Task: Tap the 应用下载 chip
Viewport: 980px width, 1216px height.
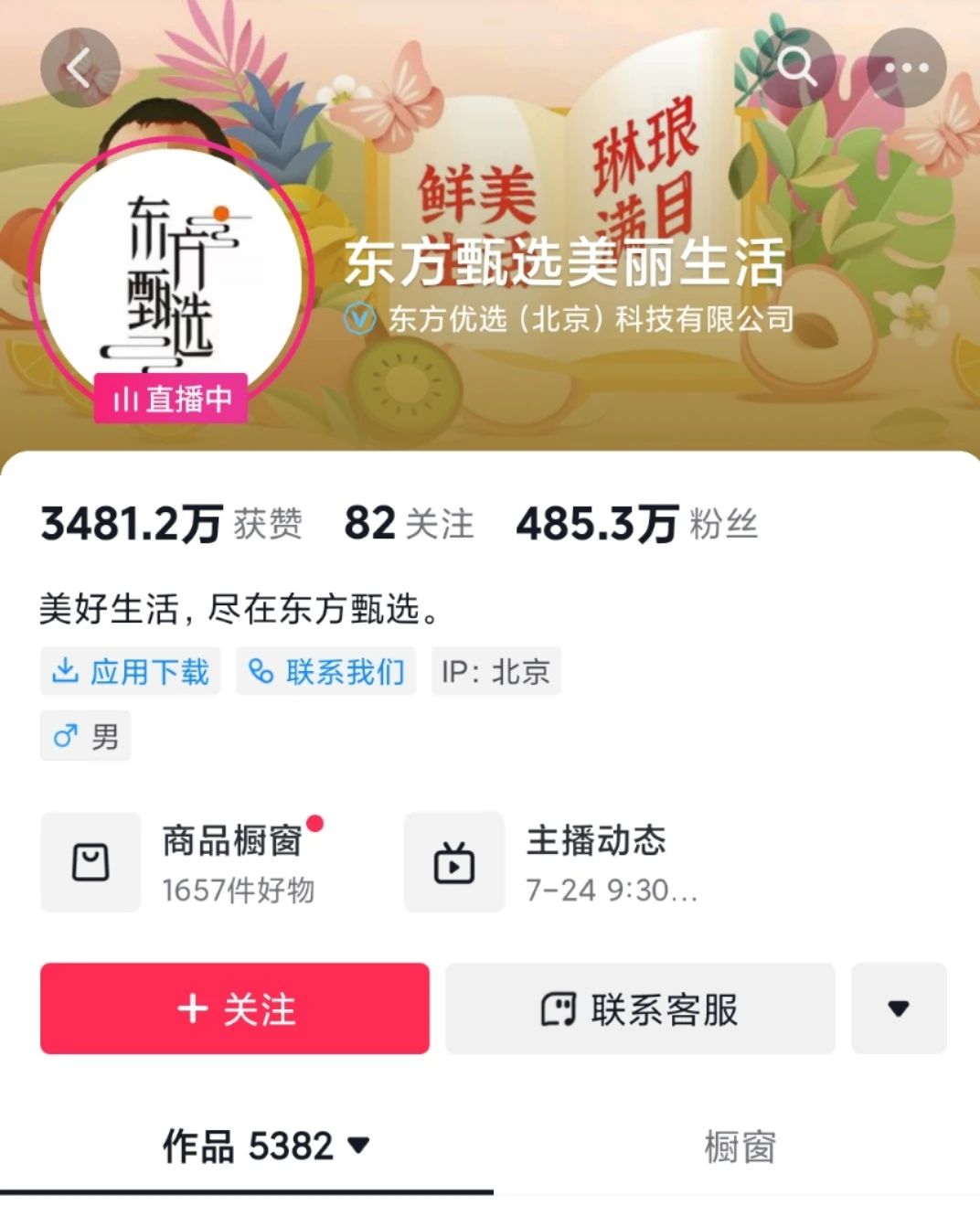Action: click(131, 672)
